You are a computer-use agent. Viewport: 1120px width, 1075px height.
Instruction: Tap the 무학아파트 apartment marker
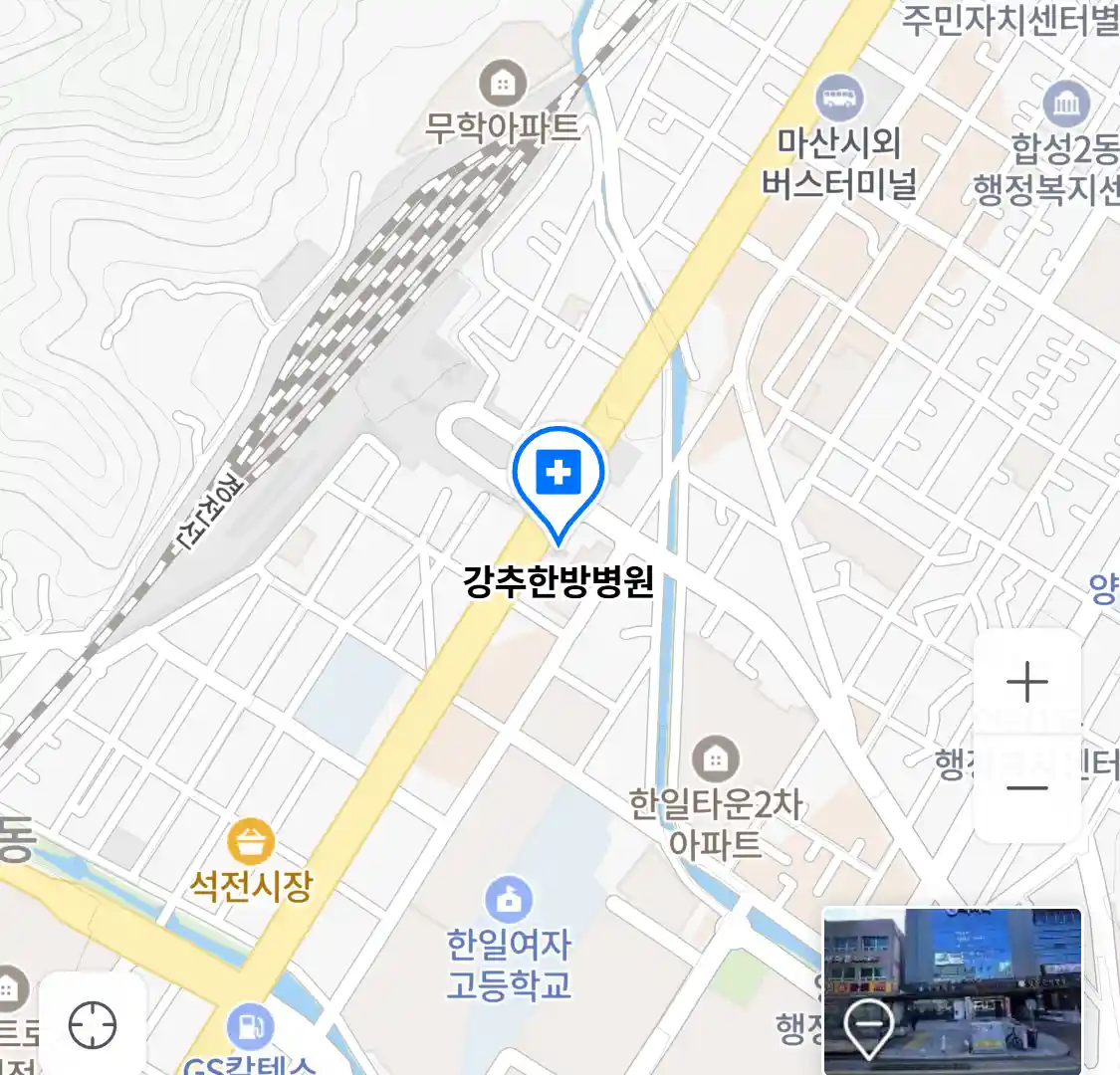click(x=503, y=83)
